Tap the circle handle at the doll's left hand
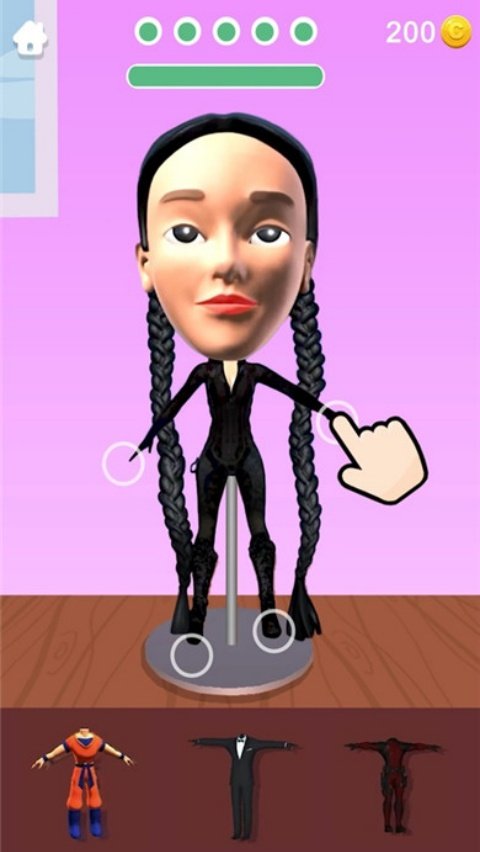 pos(336,422)
